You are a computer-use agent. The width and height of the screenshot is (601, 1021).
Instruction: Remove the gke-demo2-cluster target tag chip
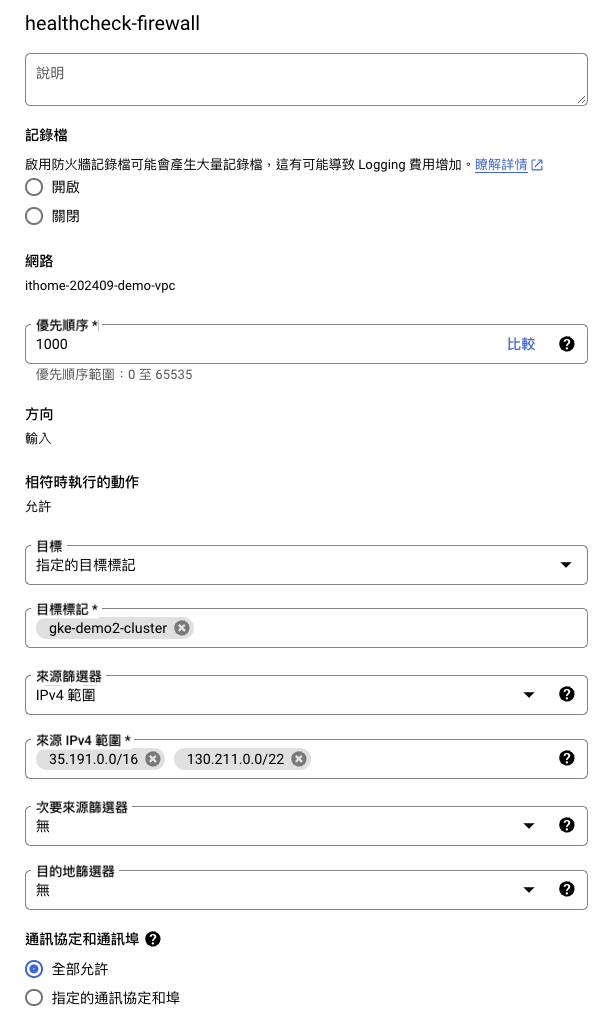tap(181, 628)
